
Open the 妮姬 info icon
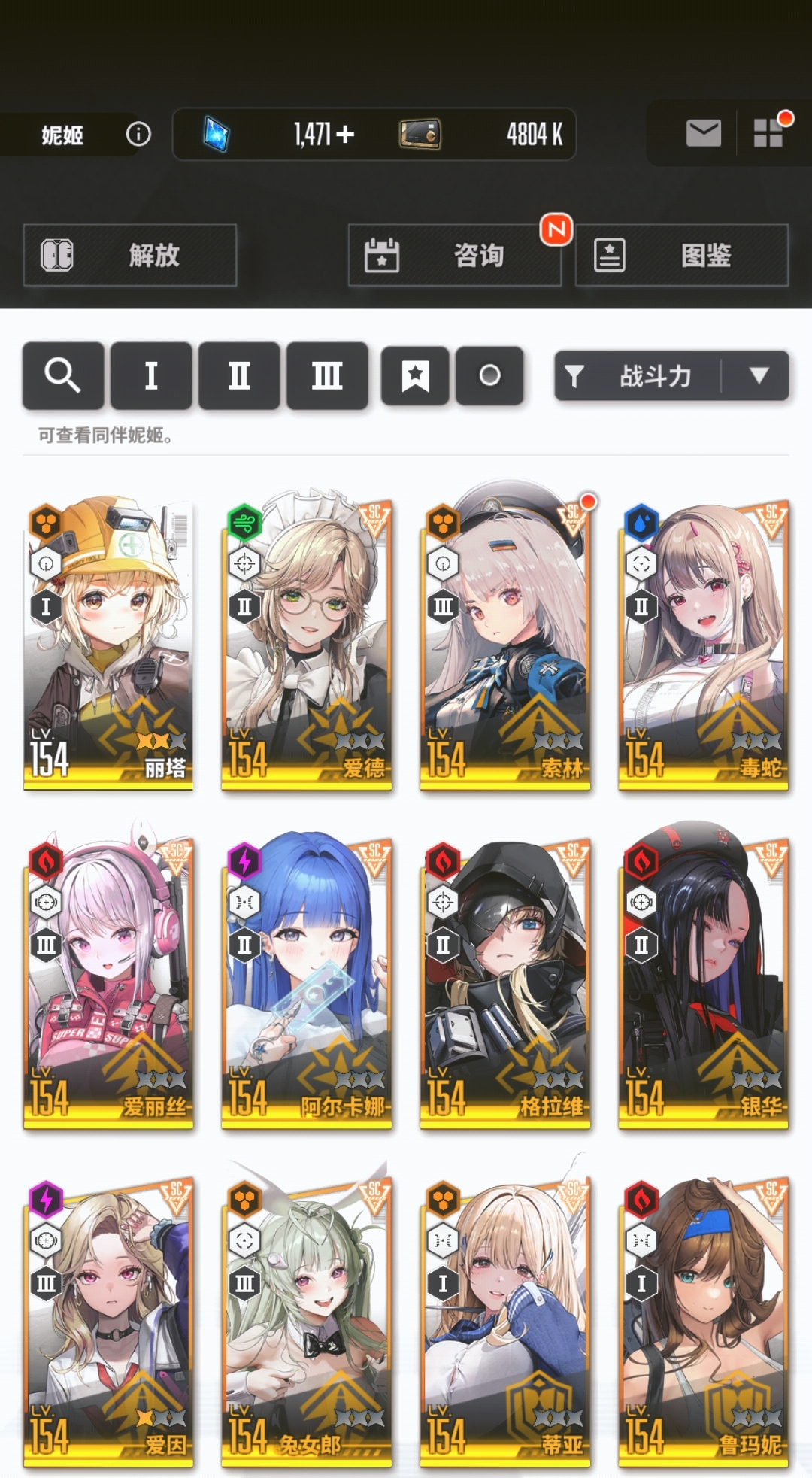point(138,135)
